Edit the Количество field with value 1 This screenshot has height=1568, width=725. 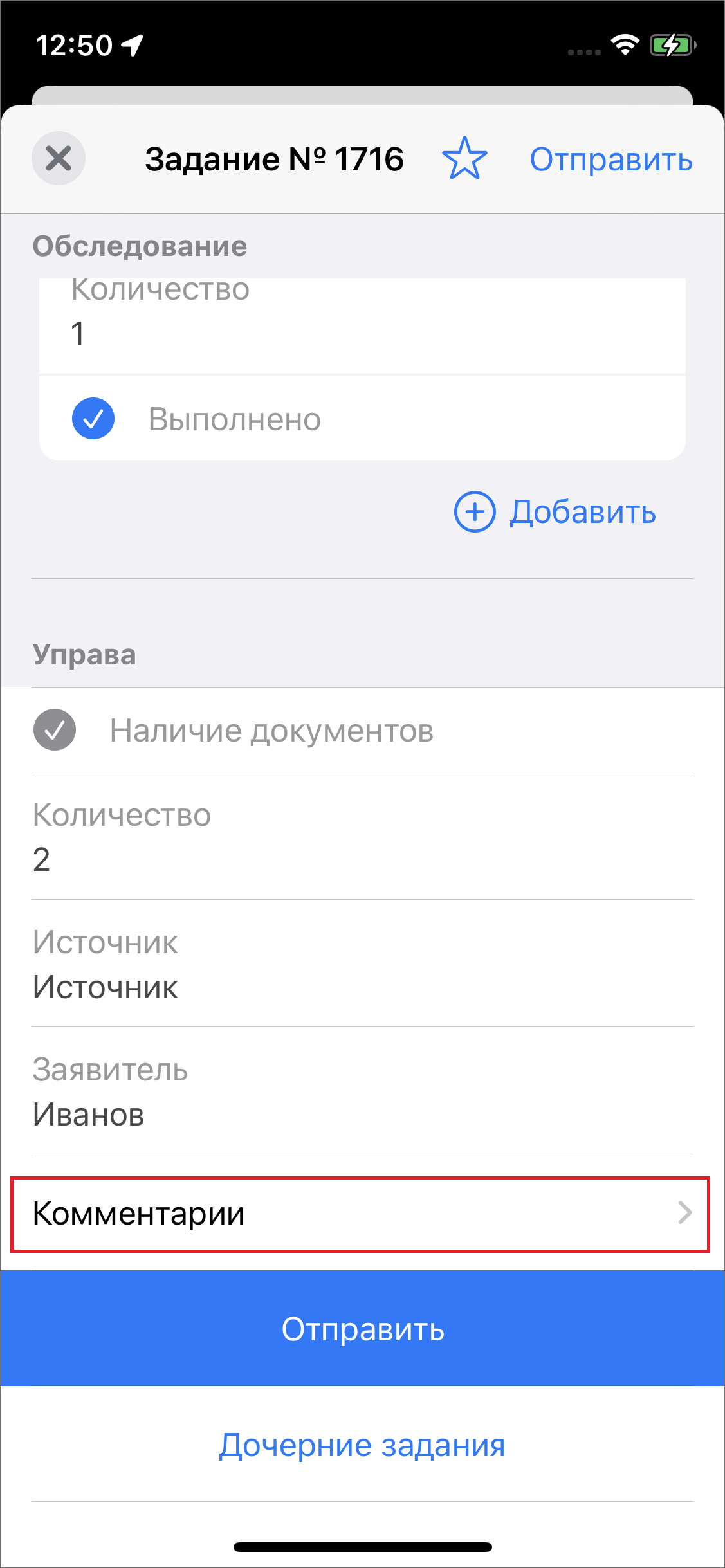362,333
